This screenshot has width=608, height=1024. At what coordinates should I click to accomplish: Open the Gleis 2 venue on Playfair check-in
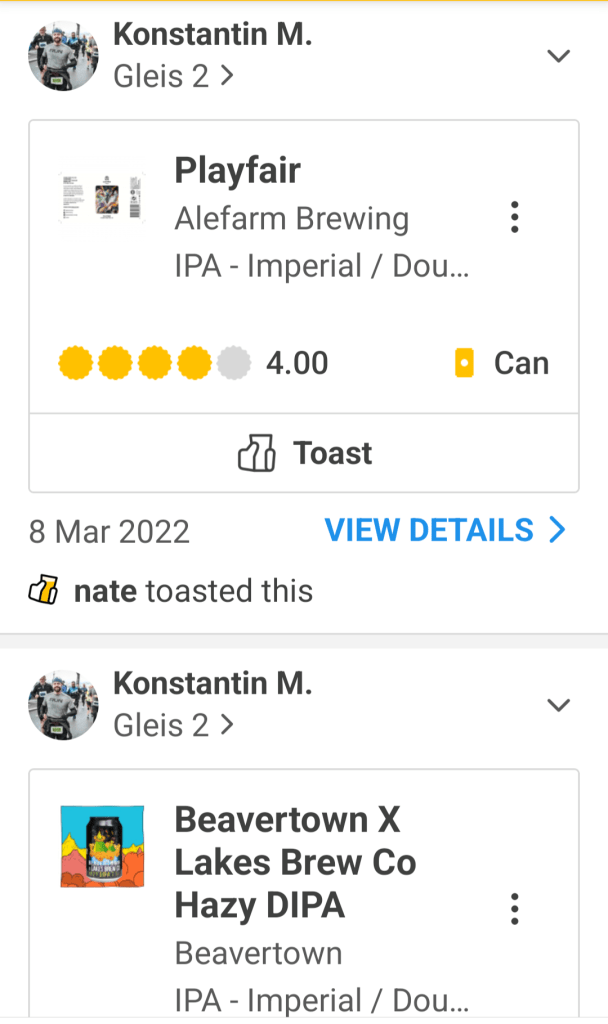[172, 76]
